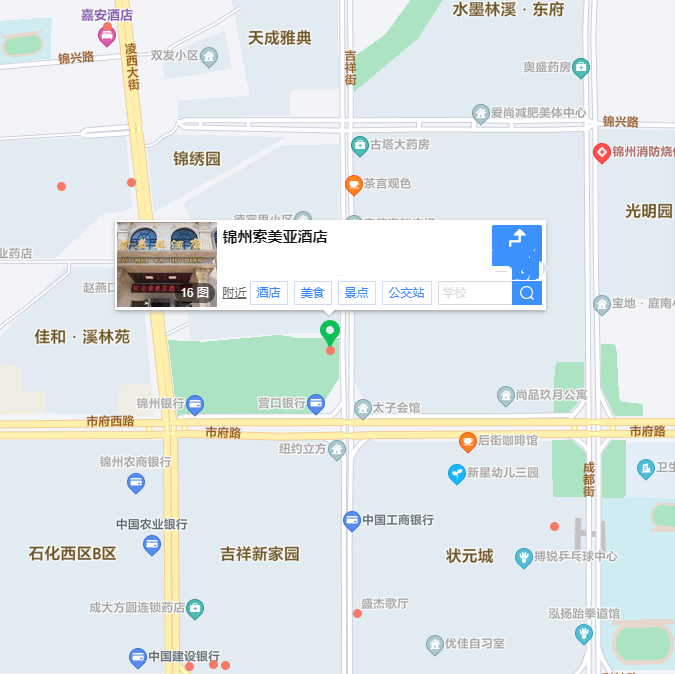
Task: Open 营口银行 point of interest
Action: [x=316, y=404]
